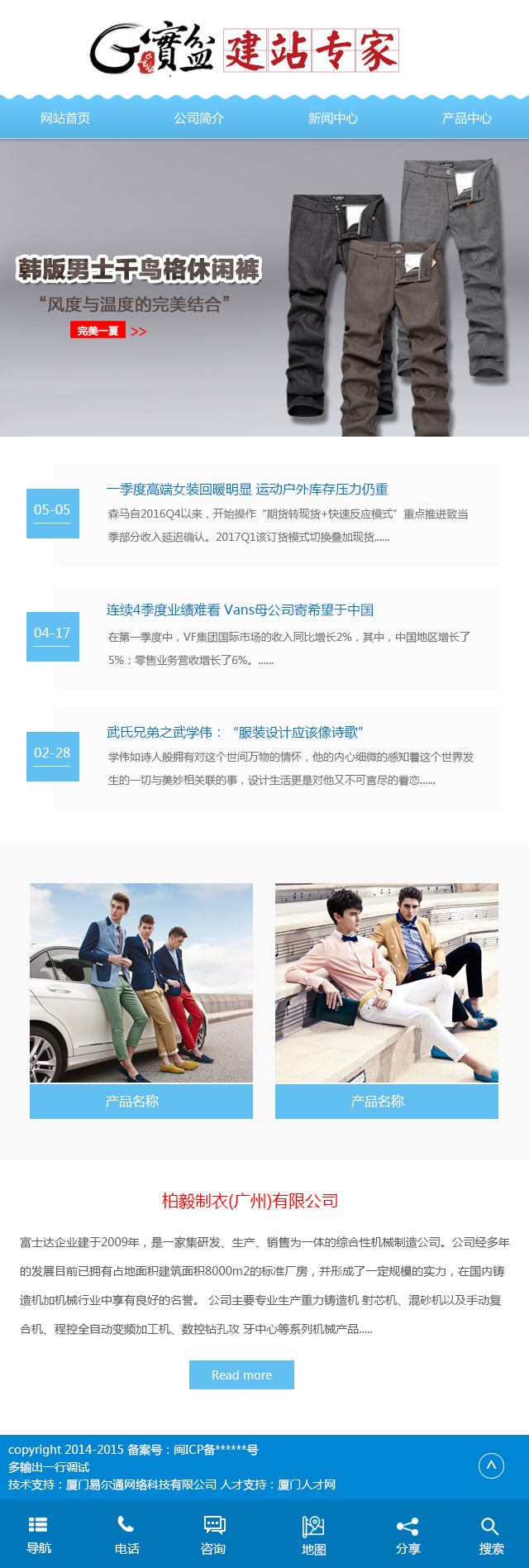529x1568 pixels.
Task: Open 产品中心 in top navigation
Action: (x=466, y=118)
